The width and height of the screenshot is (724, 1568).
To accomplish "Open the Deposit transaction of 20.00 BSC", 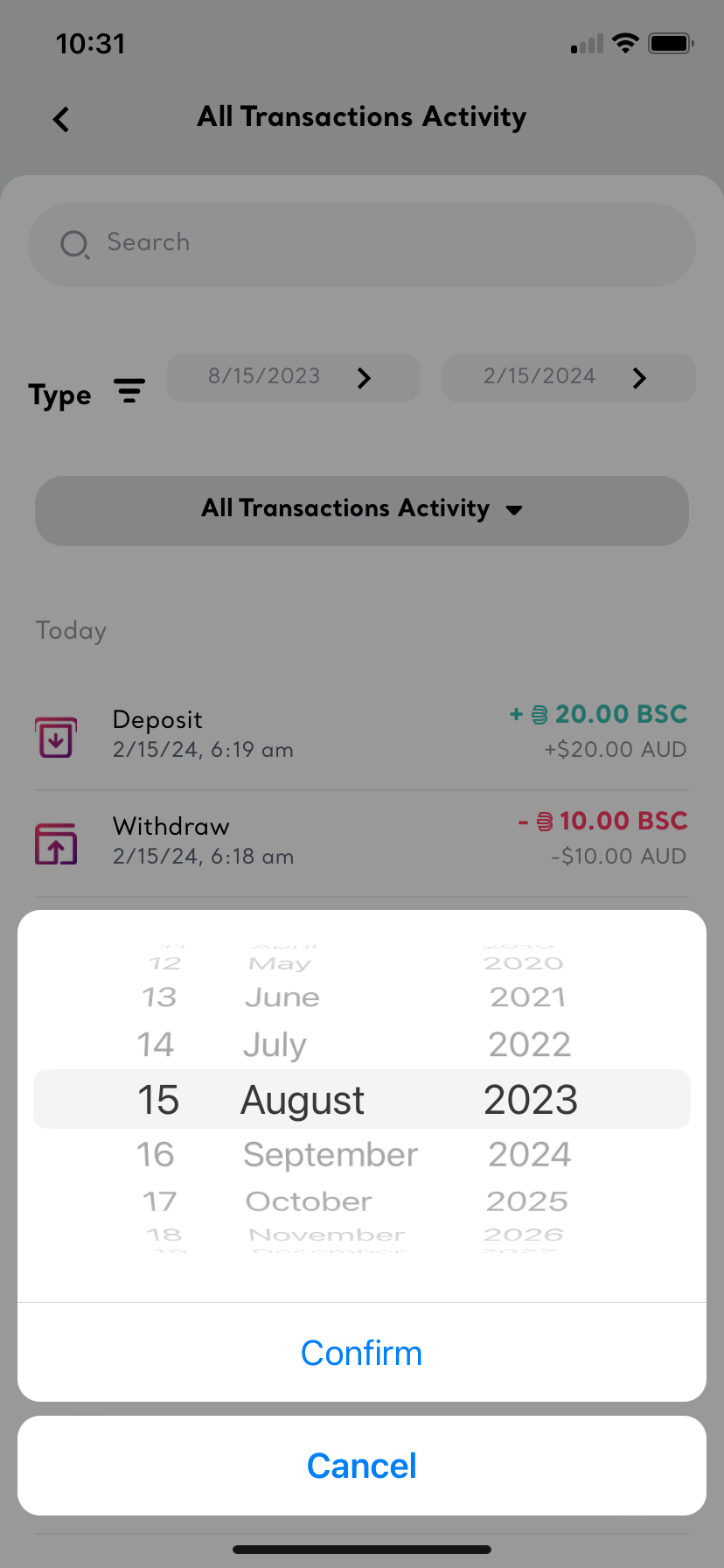I will (x=361, y=735).
